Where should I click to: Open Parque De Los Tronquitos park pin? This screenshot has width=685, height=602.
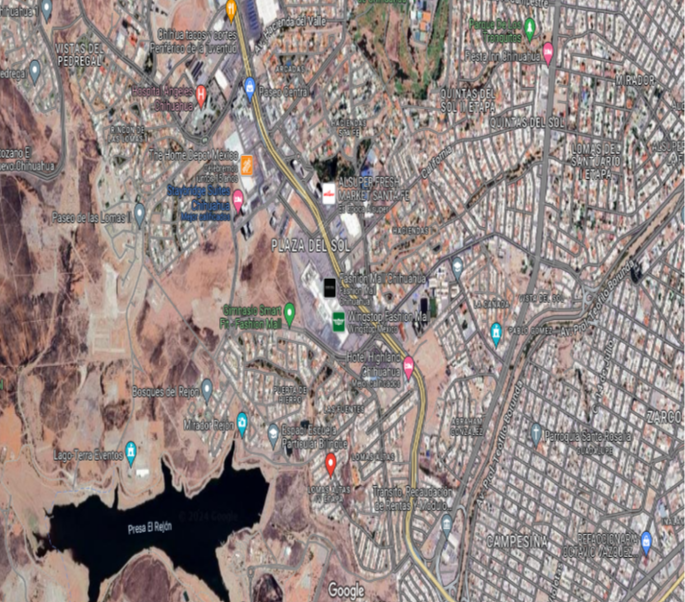coord(529,29)
